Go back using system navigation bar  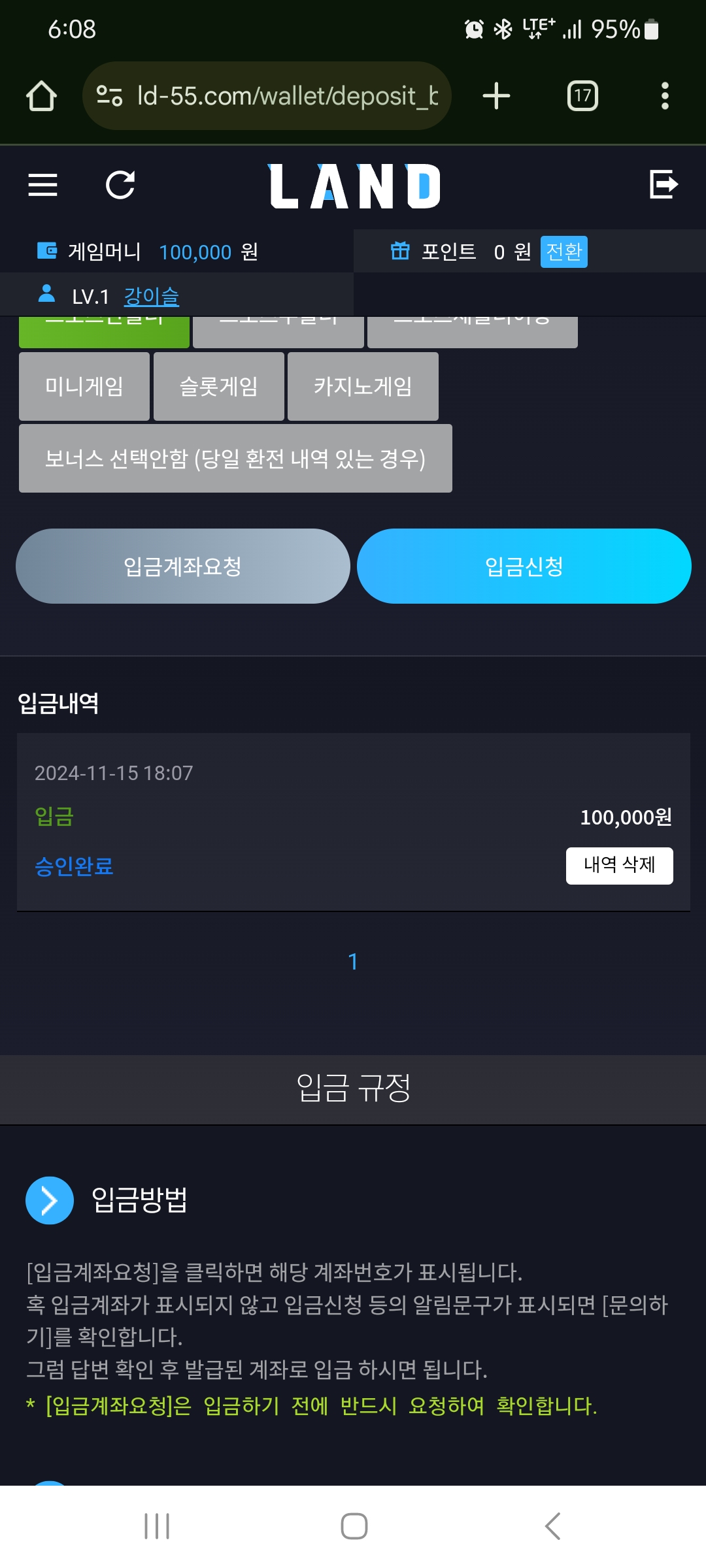point(552,1526)
